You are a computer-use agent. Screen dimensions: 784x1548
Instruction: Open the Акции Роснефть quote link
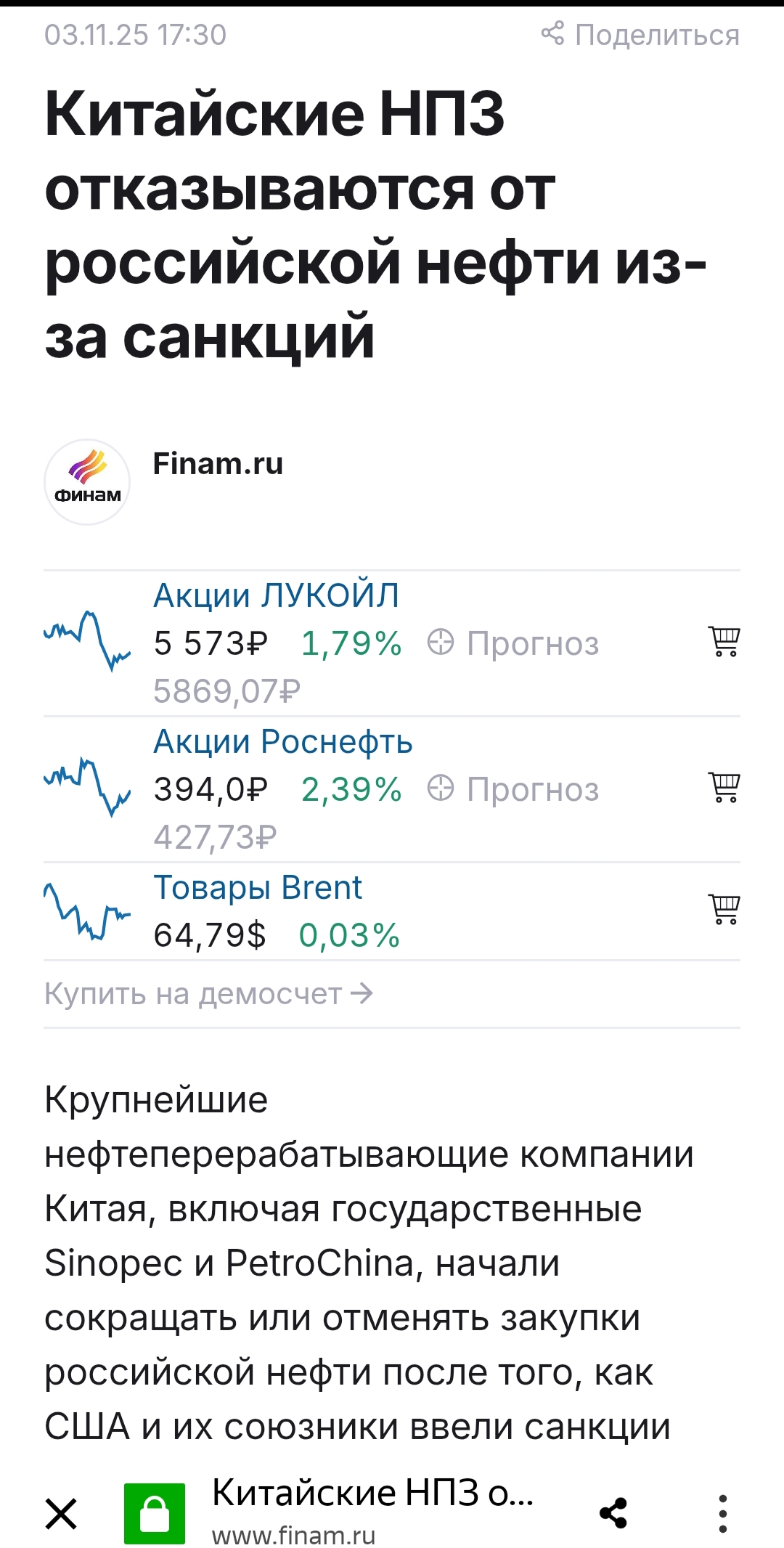[282, 742]
